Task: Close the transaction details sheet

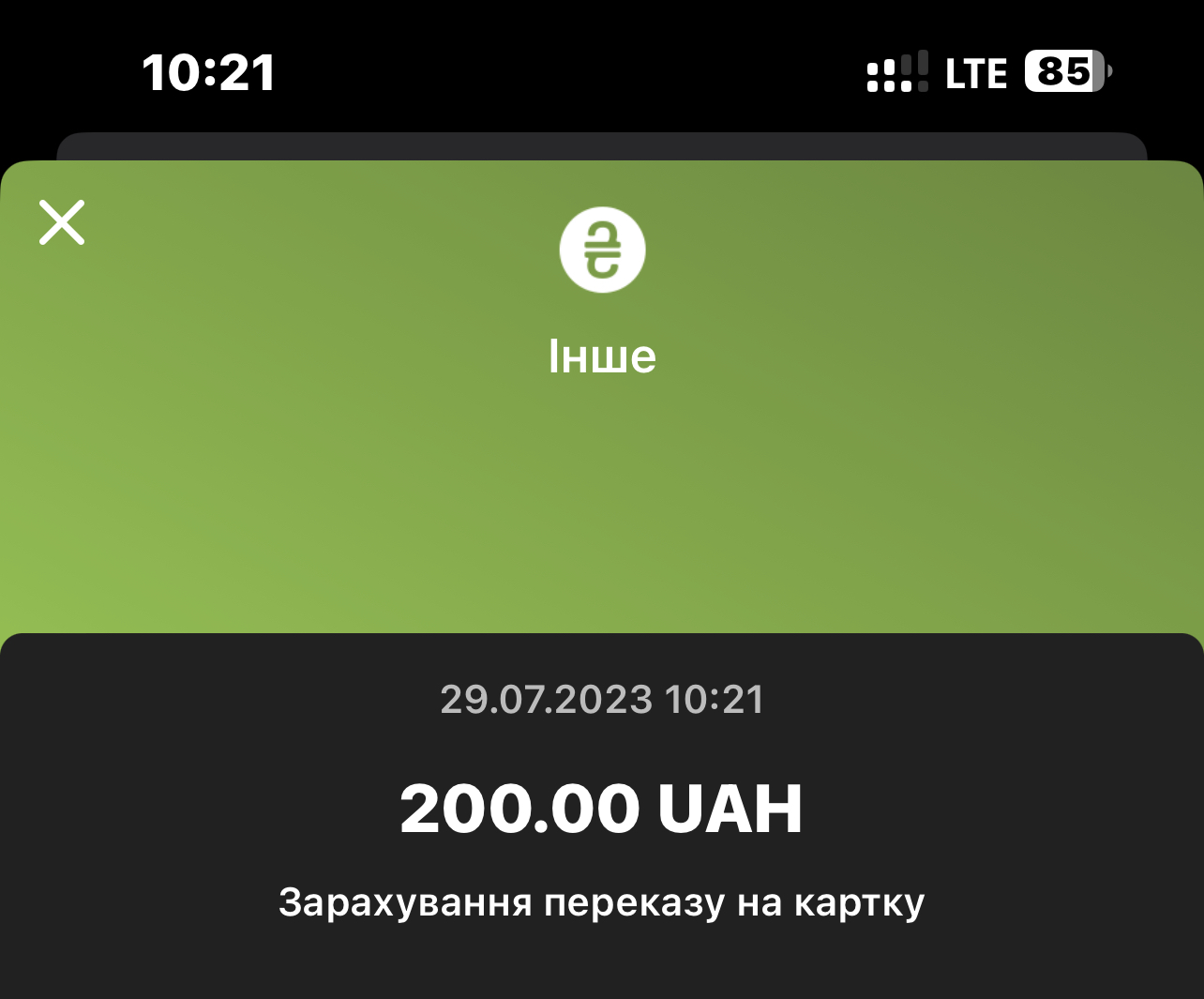Action: pyautogui.click(x=62, y=222)
